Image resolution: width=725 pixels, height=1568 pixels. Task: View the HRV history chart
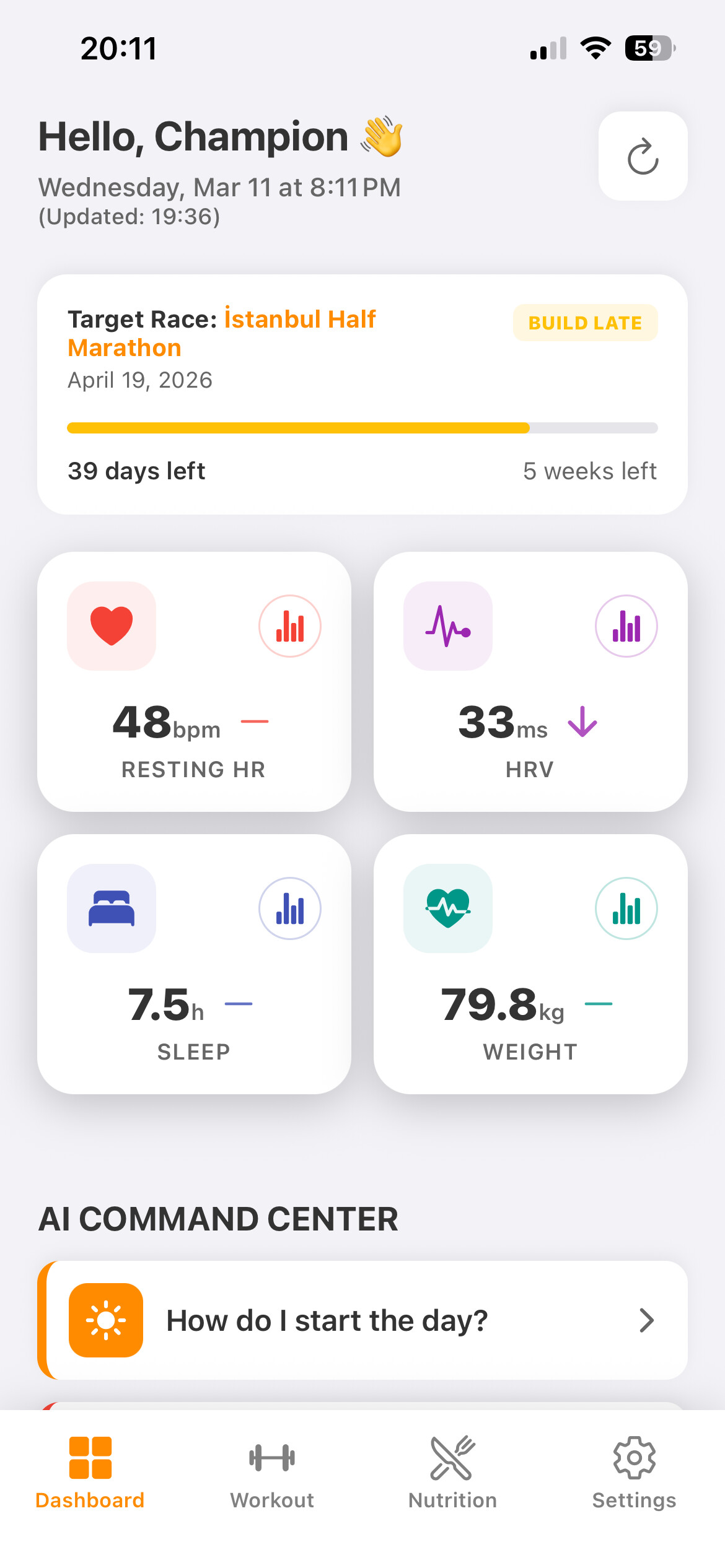626,626
